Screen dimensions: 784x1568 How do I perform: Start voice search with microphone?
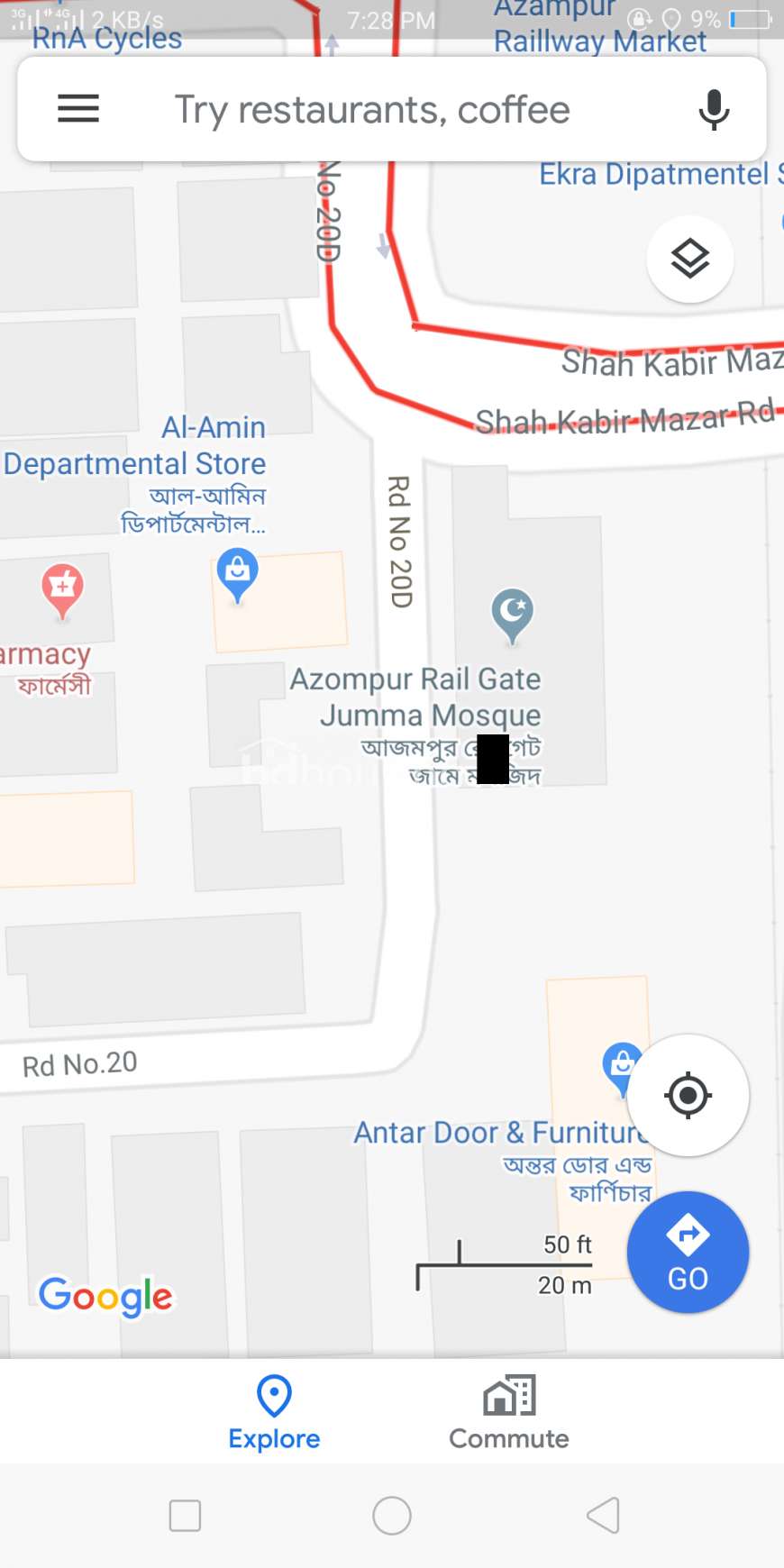[x=714, y=110]
